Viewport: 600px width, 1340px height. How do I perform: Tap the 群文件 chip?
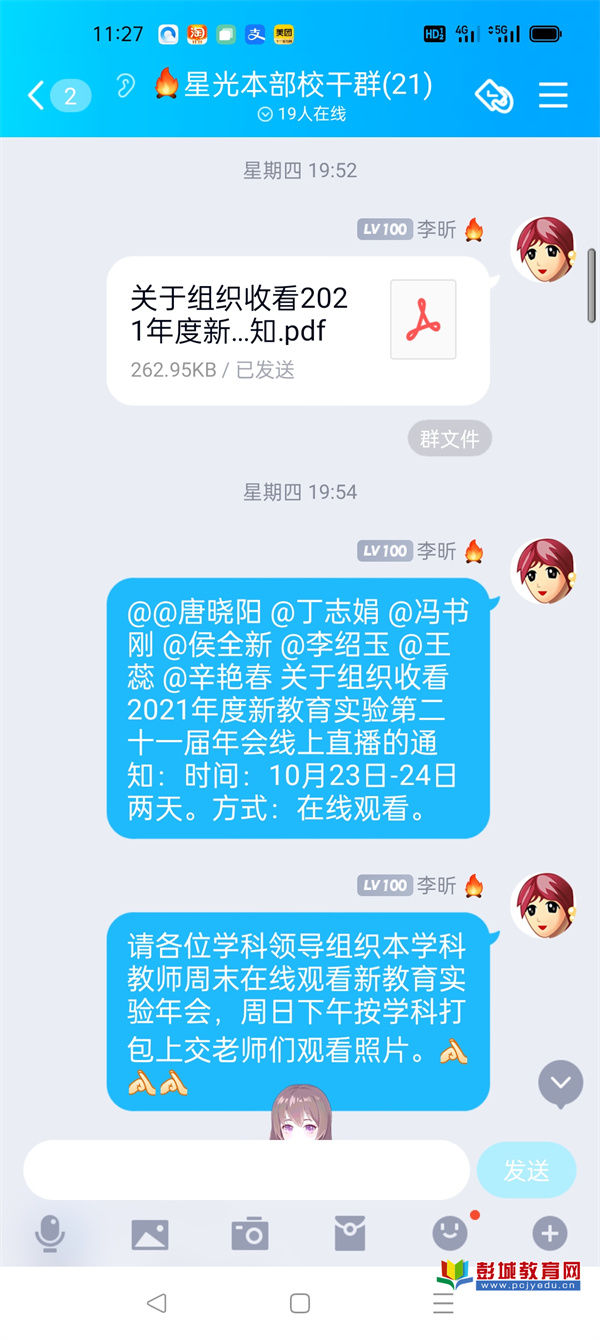449,439
